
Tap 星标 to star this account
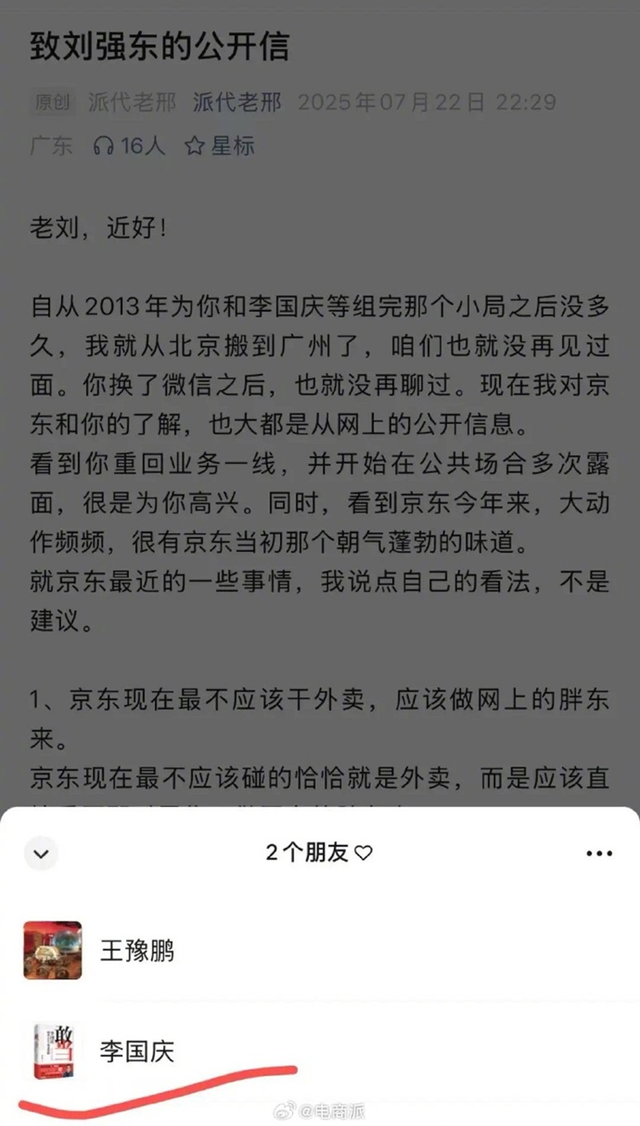tap(220, 146)
